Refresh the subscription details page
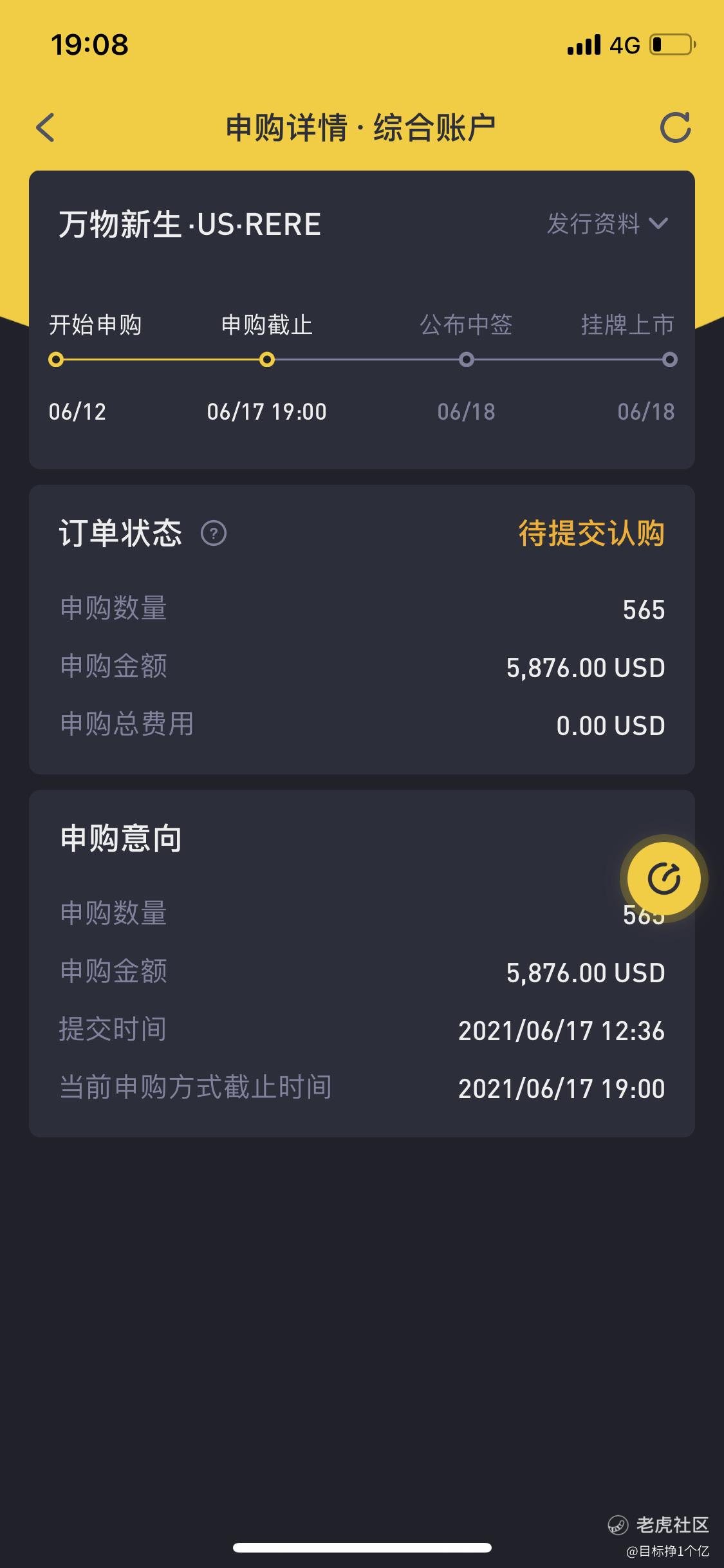 point(675,127)
